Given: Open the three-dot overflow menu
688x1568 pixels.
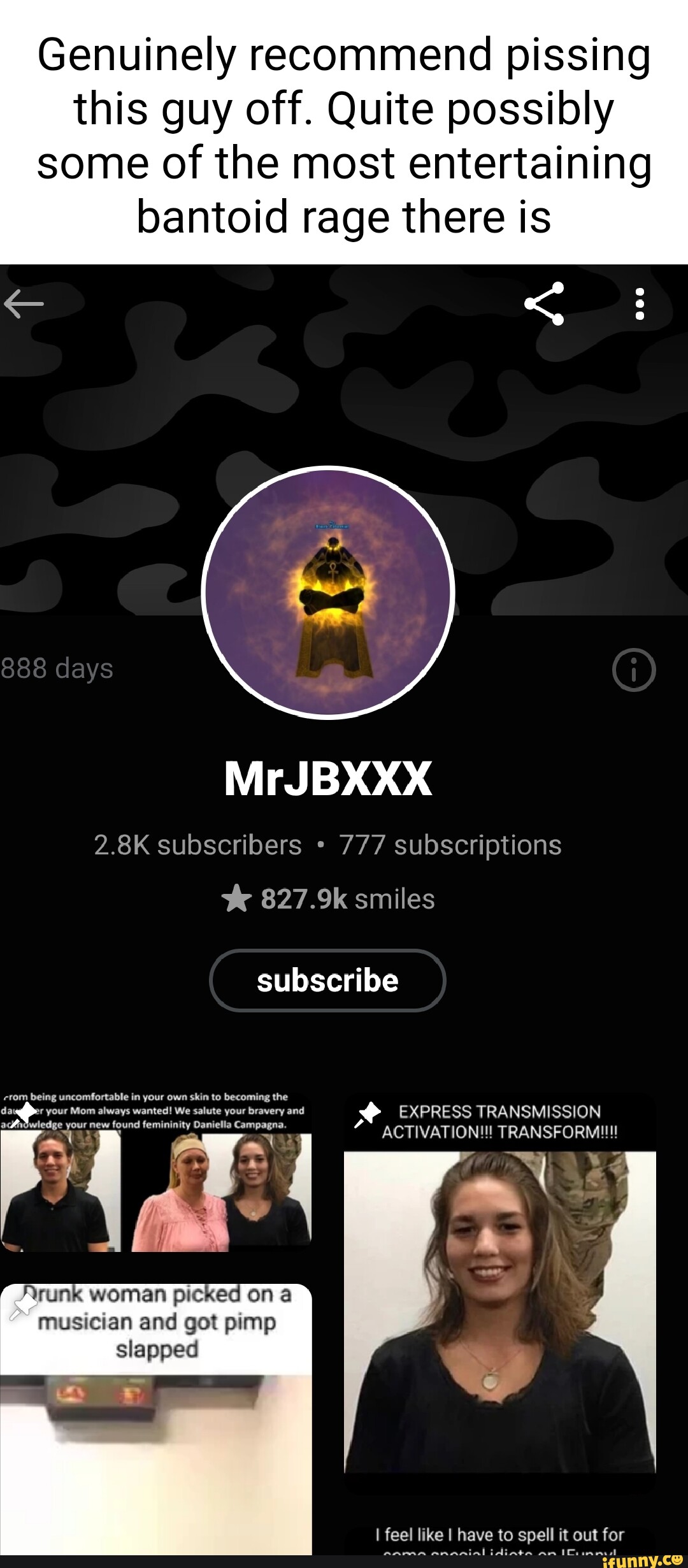Looking at the screenshot, I should point(640,304).
